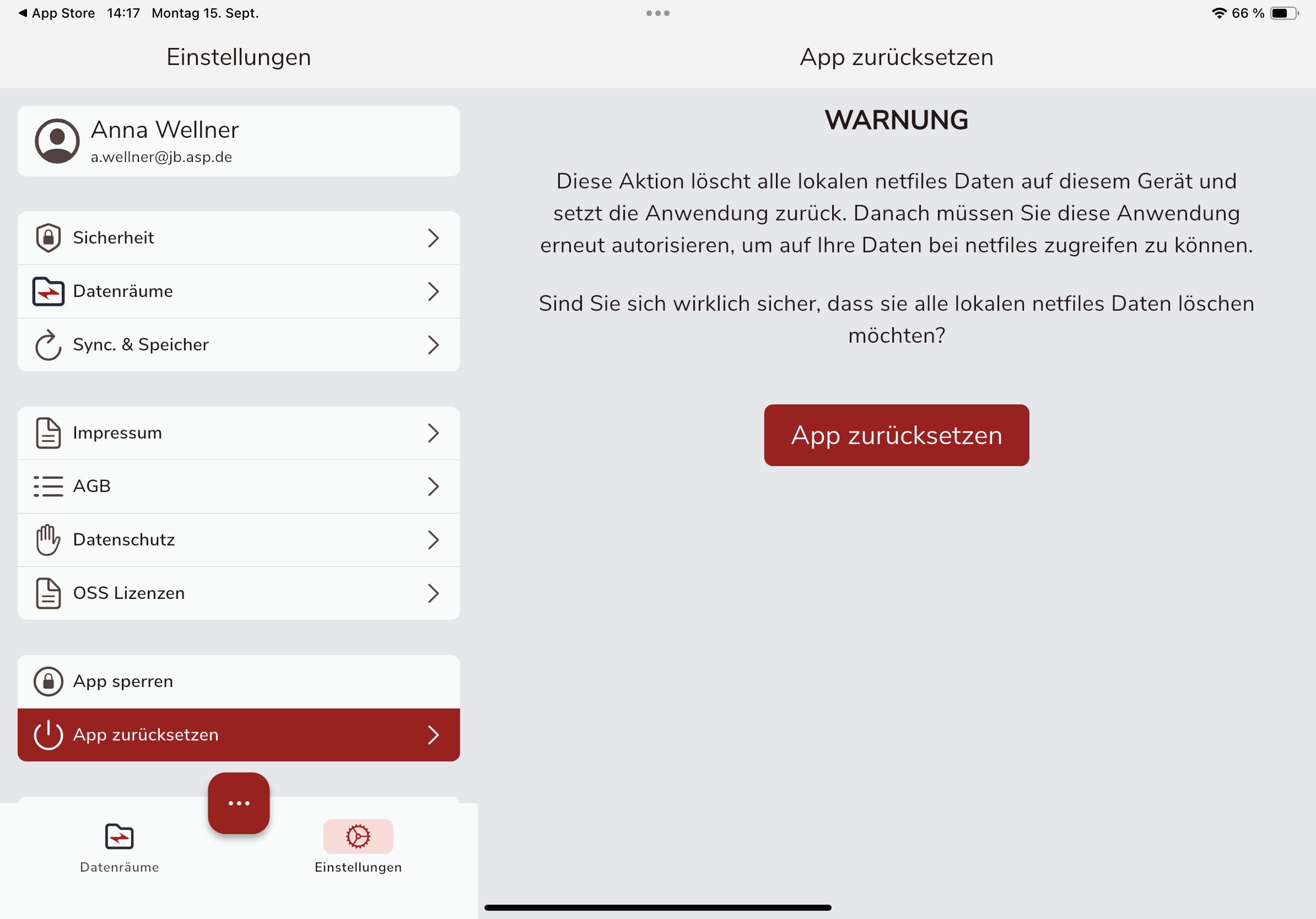
Task: Tap App sperren to lock the app
Action: pos(239,681)
